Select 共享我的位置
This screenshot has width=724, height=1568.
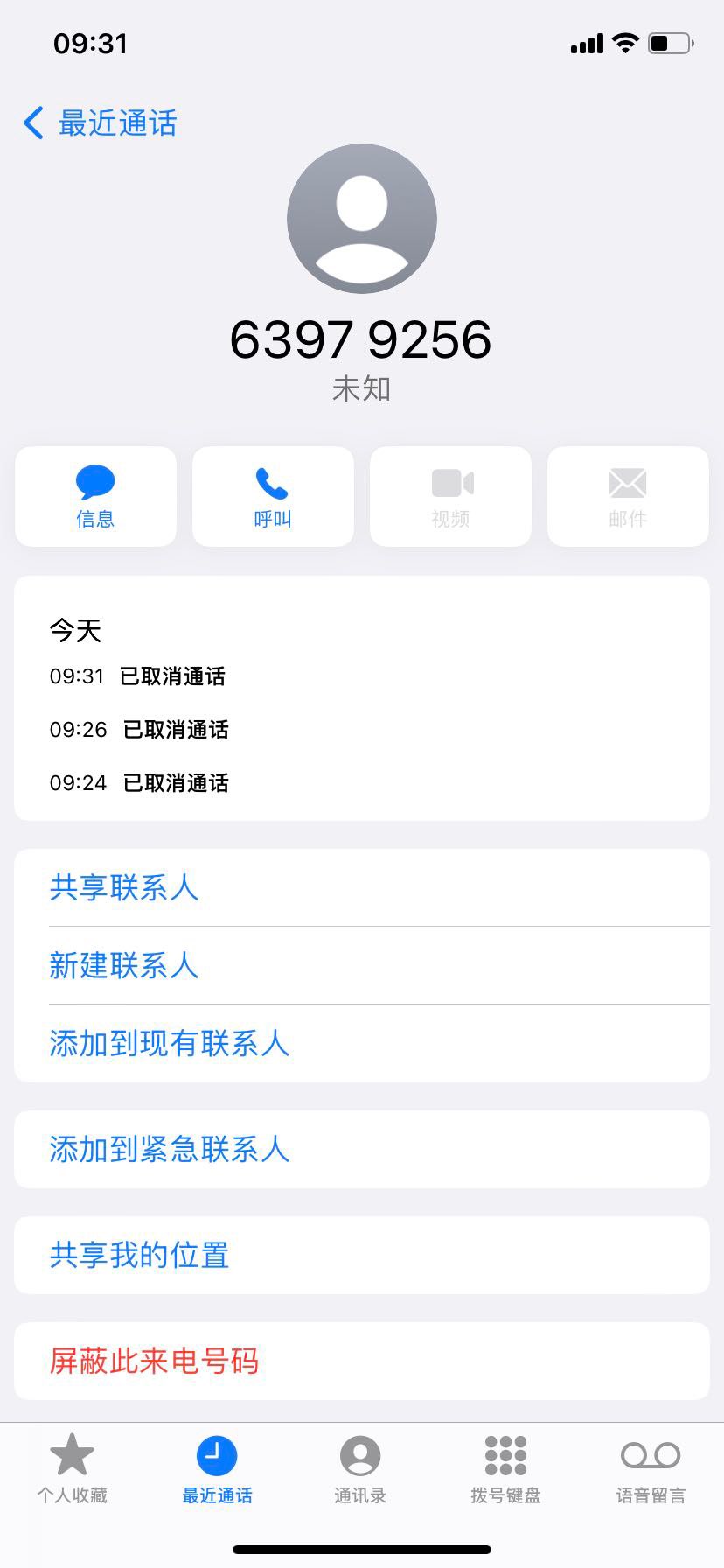point(362,1255)
